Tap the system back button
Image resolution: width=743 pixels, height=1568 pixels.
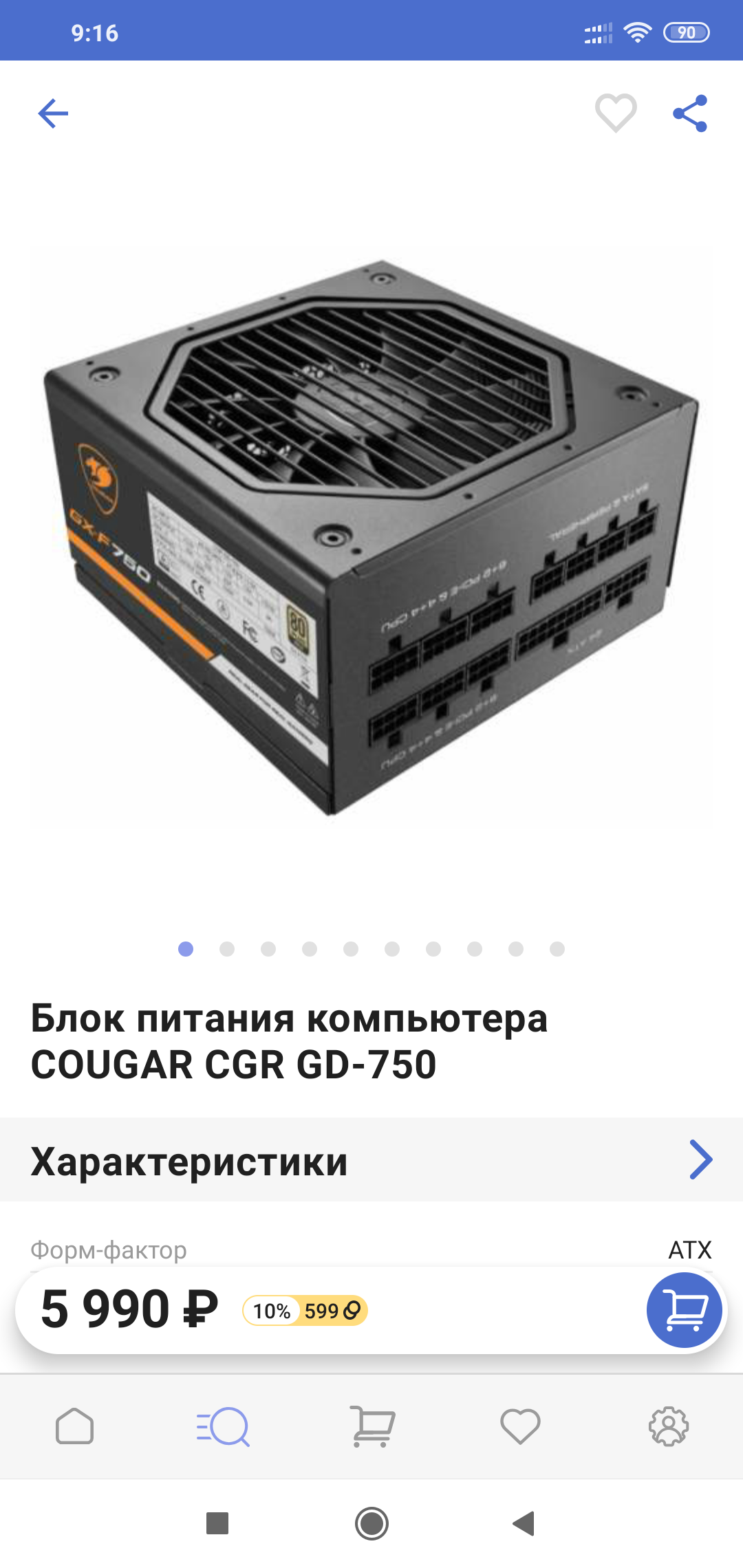tap(524, 1523)
